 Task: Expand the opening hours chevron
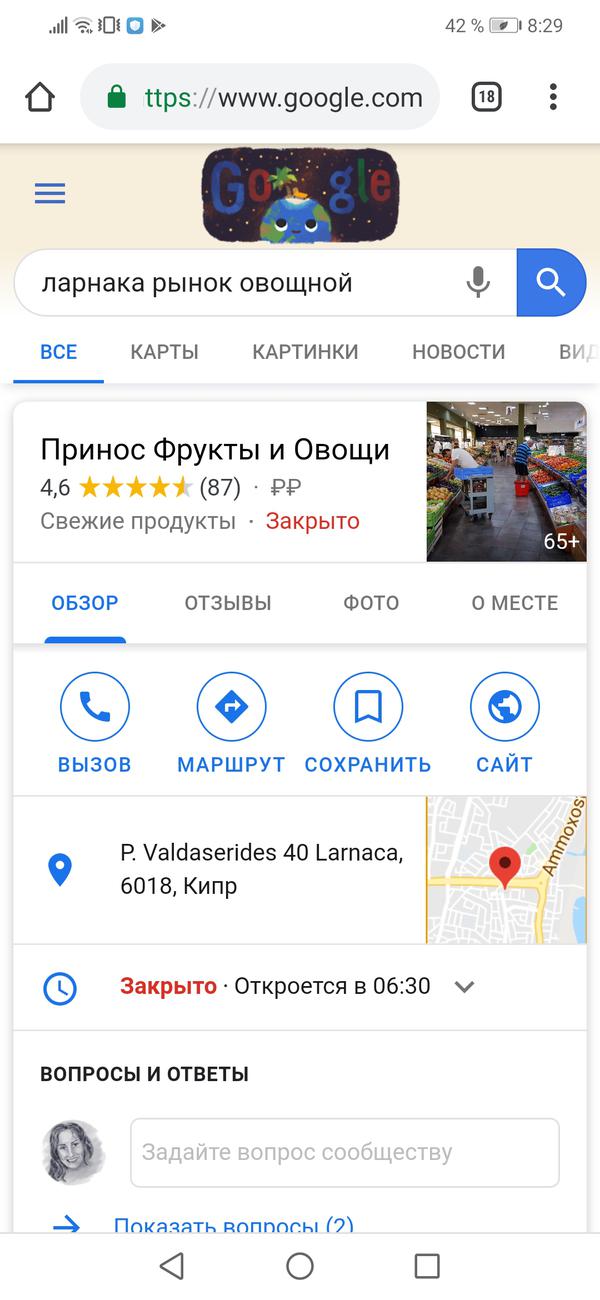[463, 987]
